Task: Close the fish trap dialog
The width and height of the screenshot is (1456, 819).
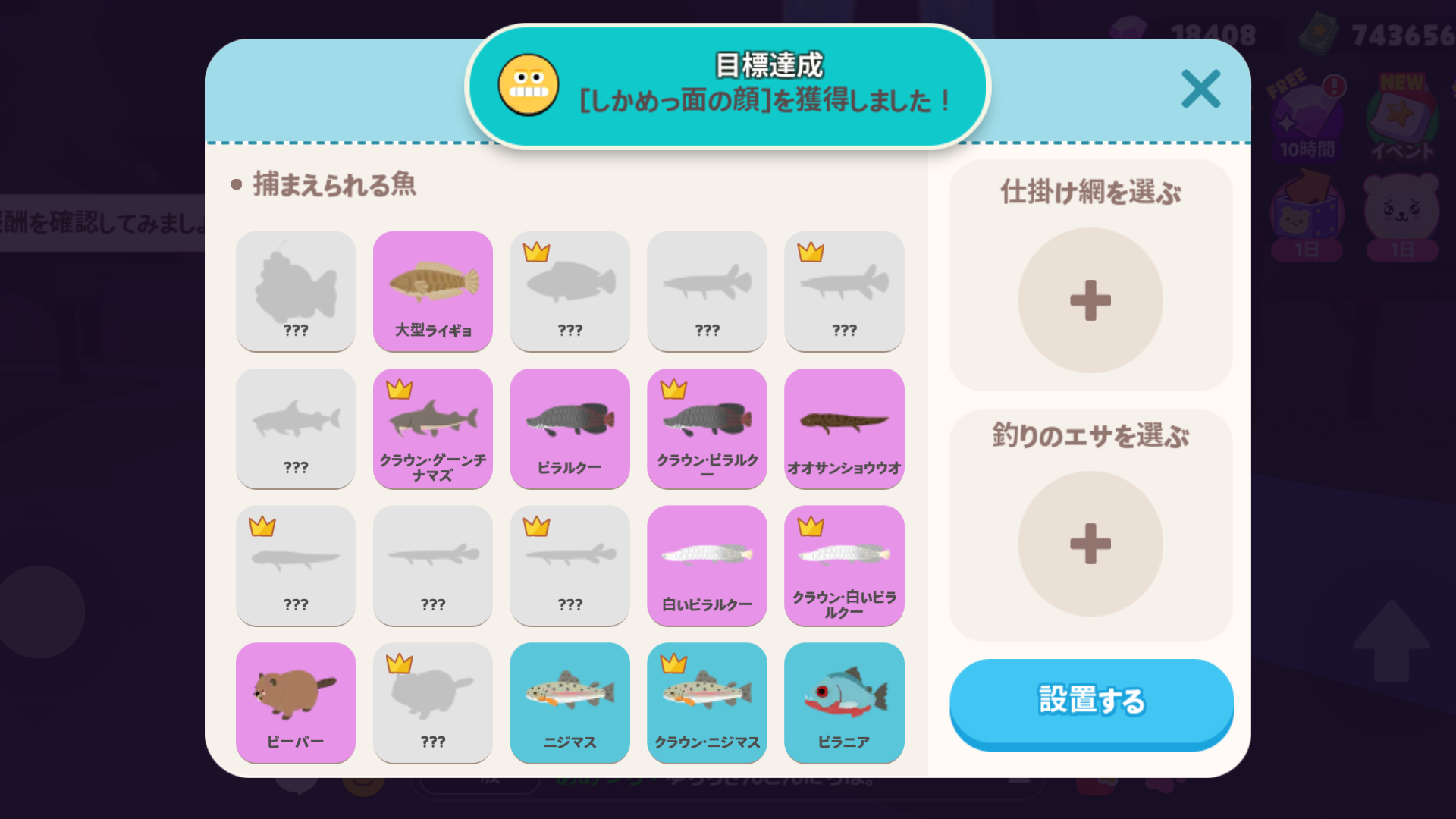Action: [1200, 89]
